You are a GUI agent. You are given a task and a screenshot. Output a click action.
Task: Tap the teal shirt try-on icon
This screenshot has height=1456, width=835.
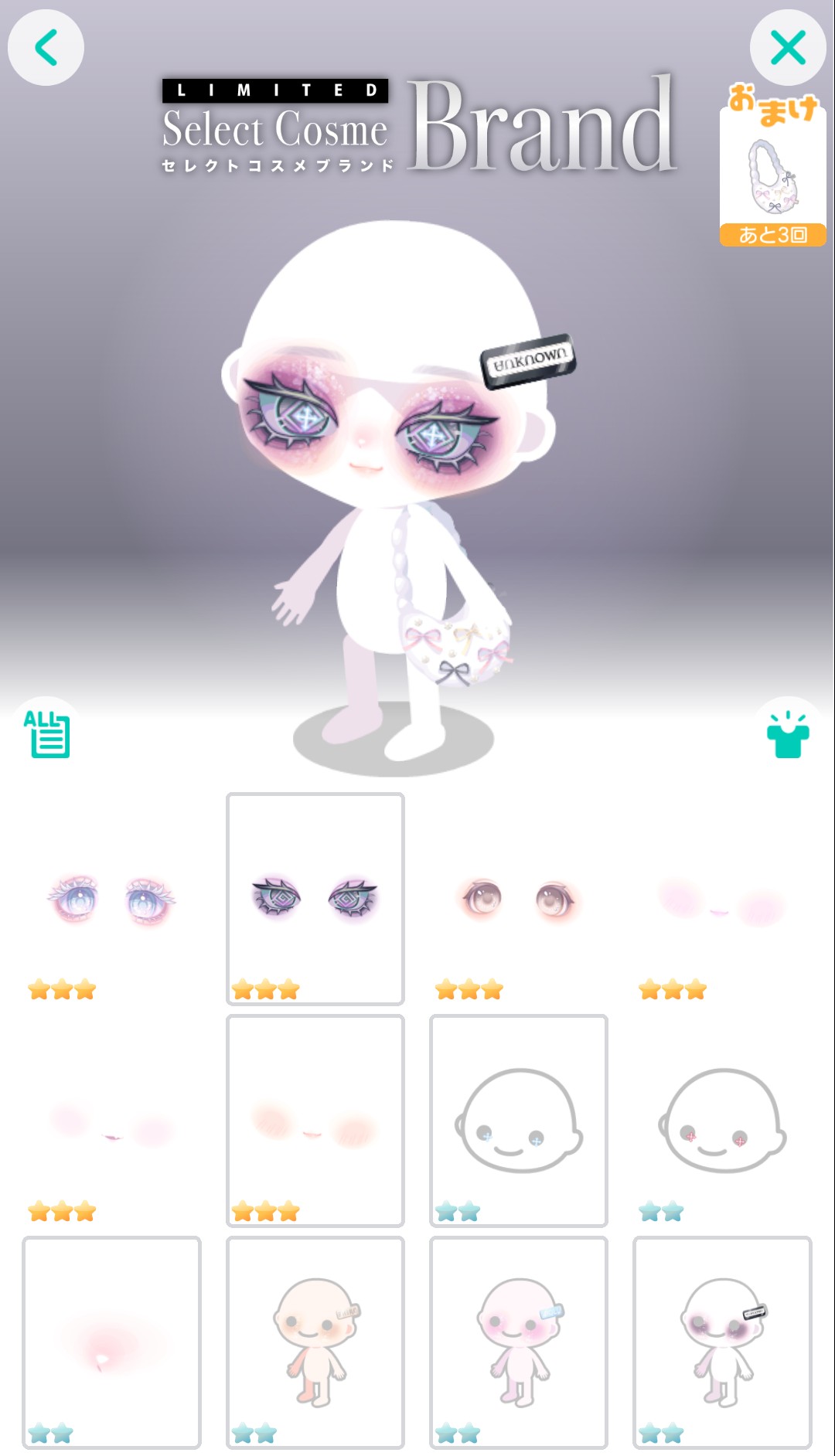(x=788, y=735)
